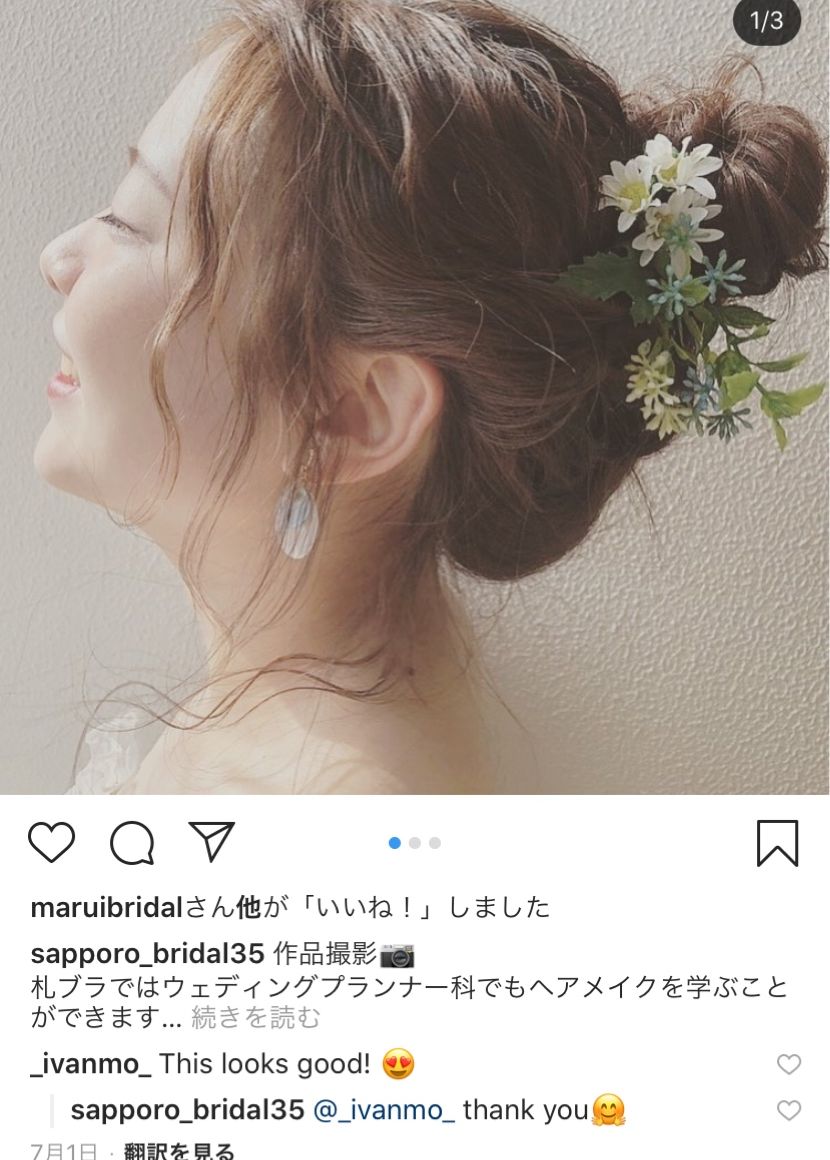
Task: Like the sapporo_bridal35 post with the heart
Action: tap(51, 843)
